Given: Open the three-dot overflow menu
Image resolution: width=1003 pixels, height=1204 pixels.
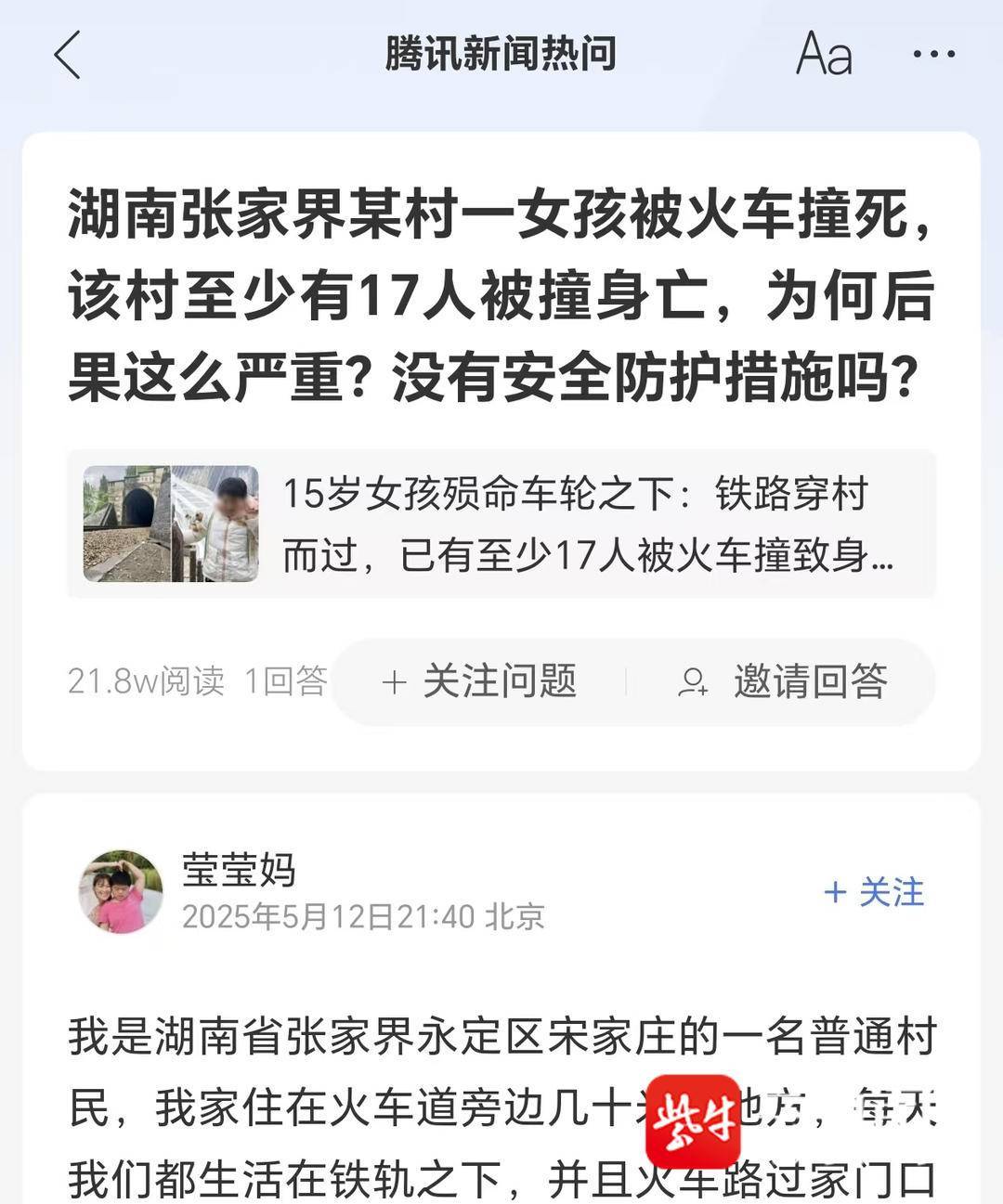Looking at the screenshot, I should [933, 55].
